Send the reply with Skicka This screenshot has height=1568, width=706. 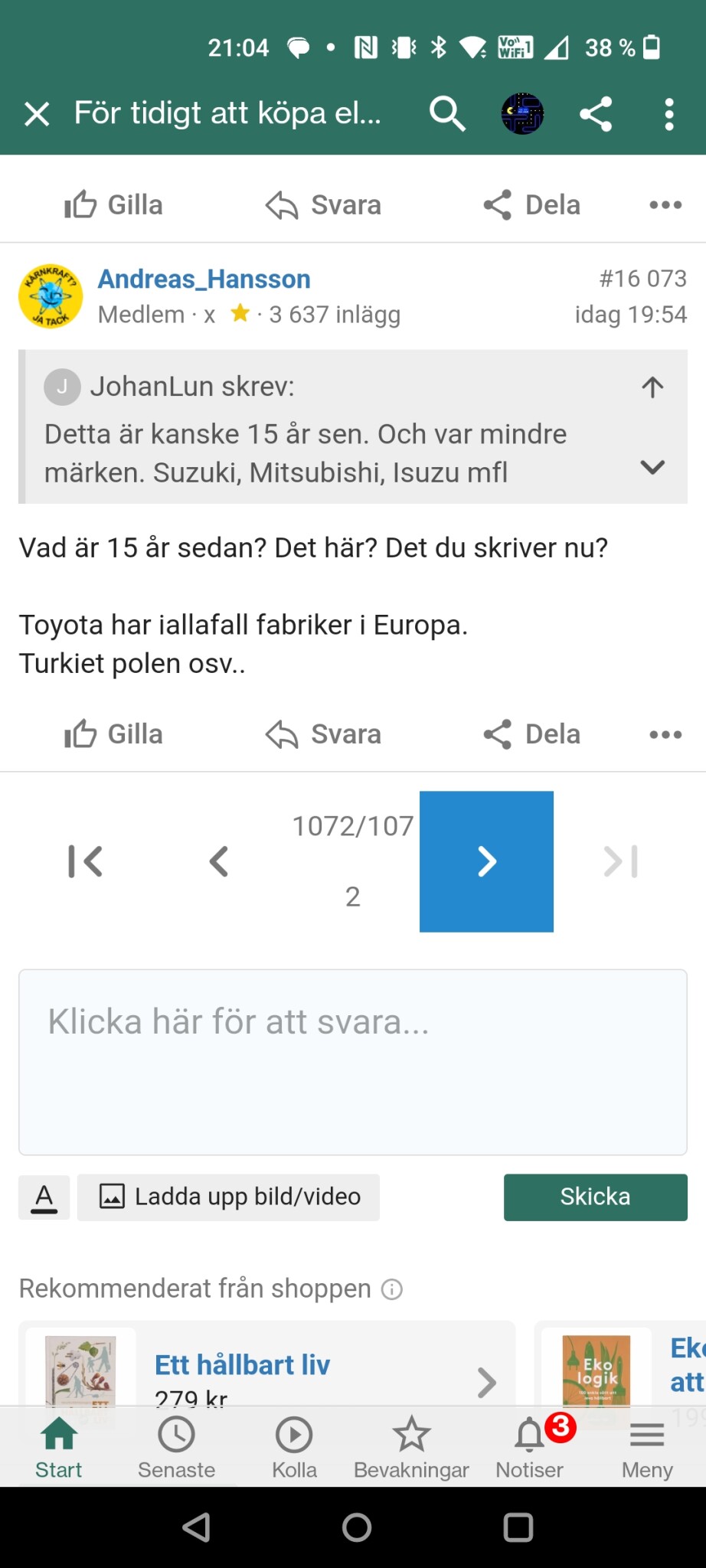[x=595, y=1197]
